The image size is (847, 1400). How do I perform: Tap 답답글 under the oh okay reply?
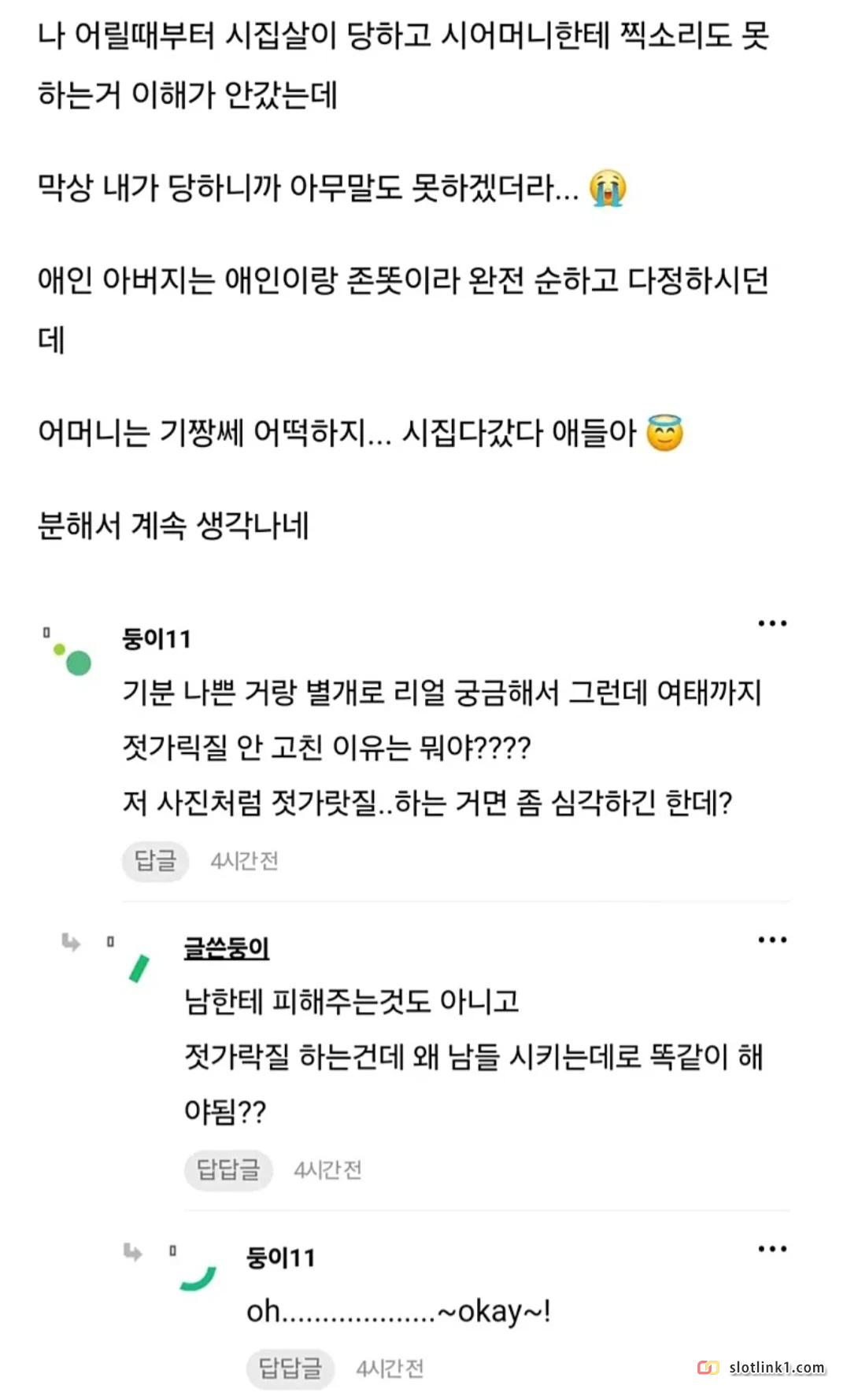[x=290, y=1369]
